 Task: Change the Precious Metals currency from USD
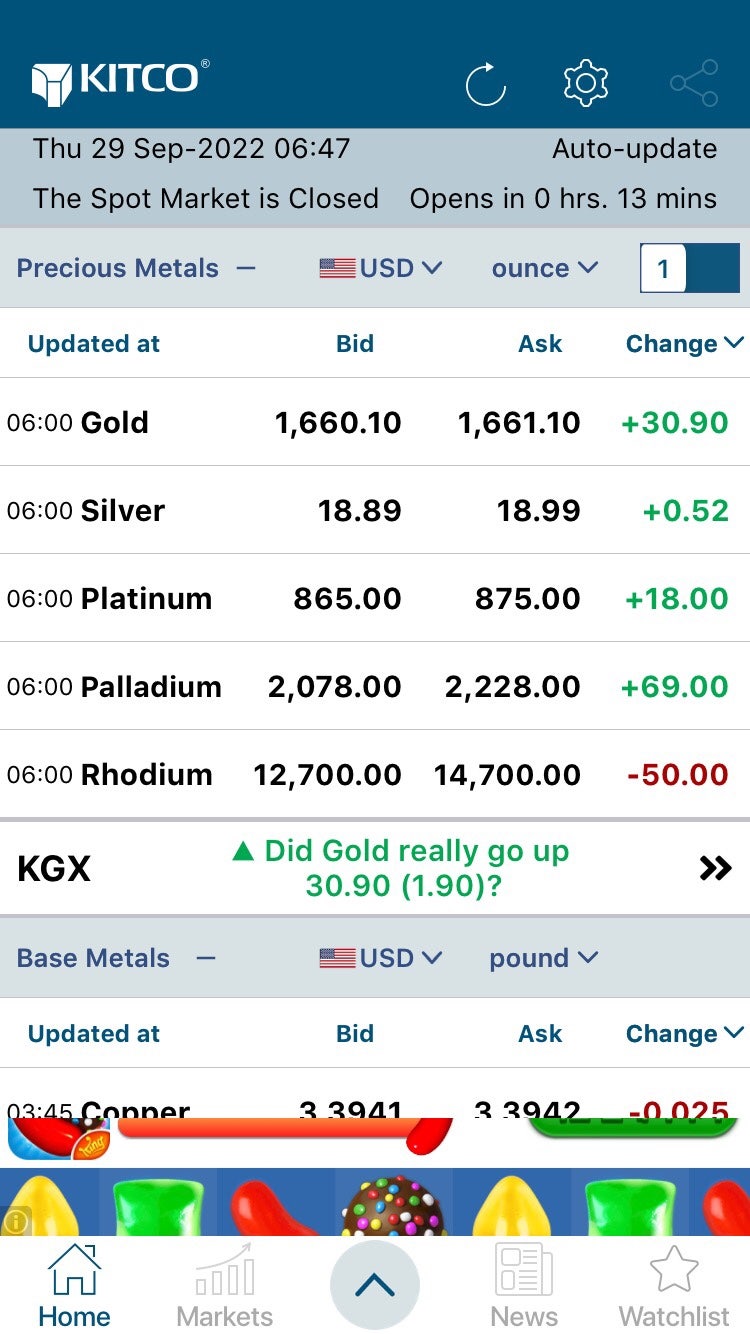click(x=381, y=269)
